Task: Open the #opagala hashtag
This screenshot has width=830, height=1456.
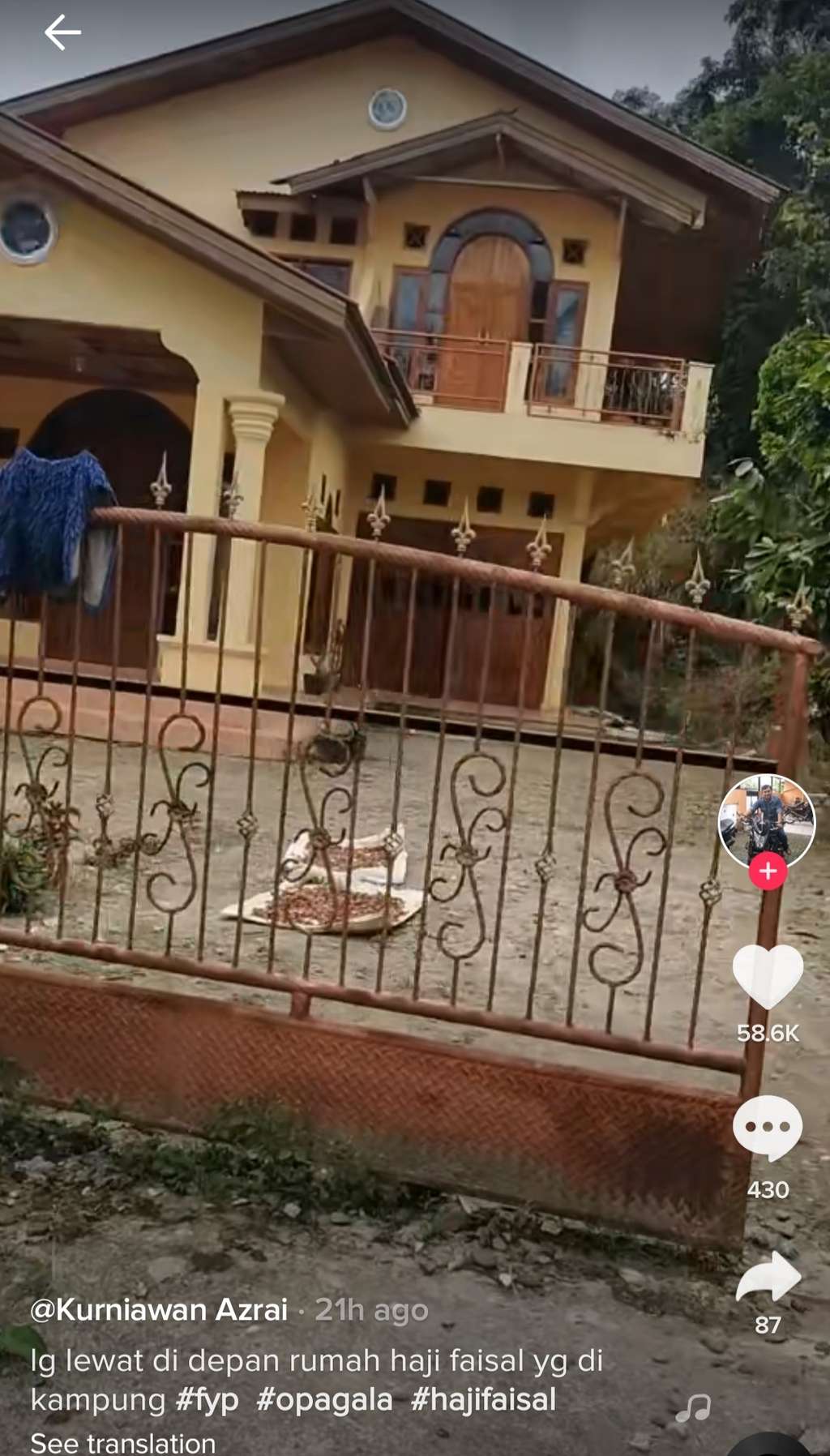Action: point(324,1399)
